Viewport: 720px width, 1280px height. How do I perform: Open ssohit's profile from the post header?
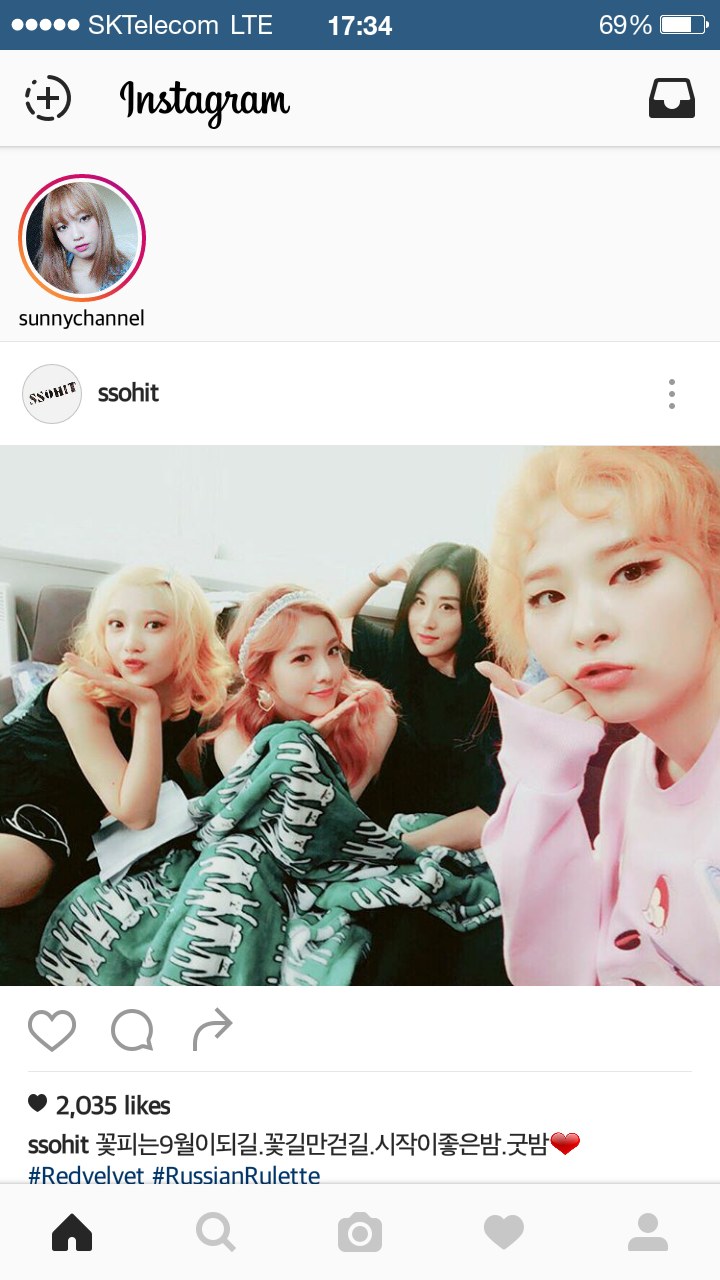[x=128, y=393]
